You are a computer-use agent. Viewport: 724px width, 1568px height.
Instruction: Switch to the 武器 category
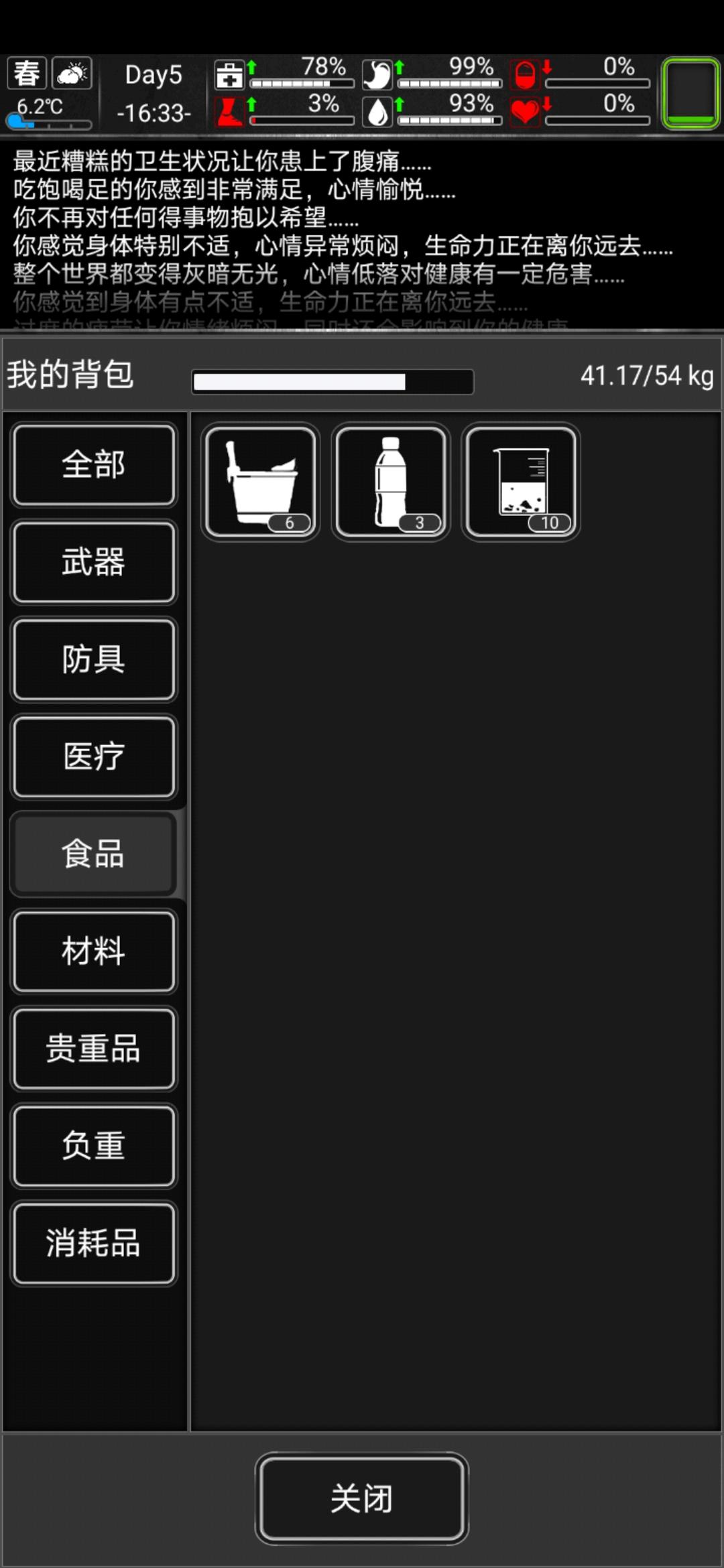tap(94, 562)
